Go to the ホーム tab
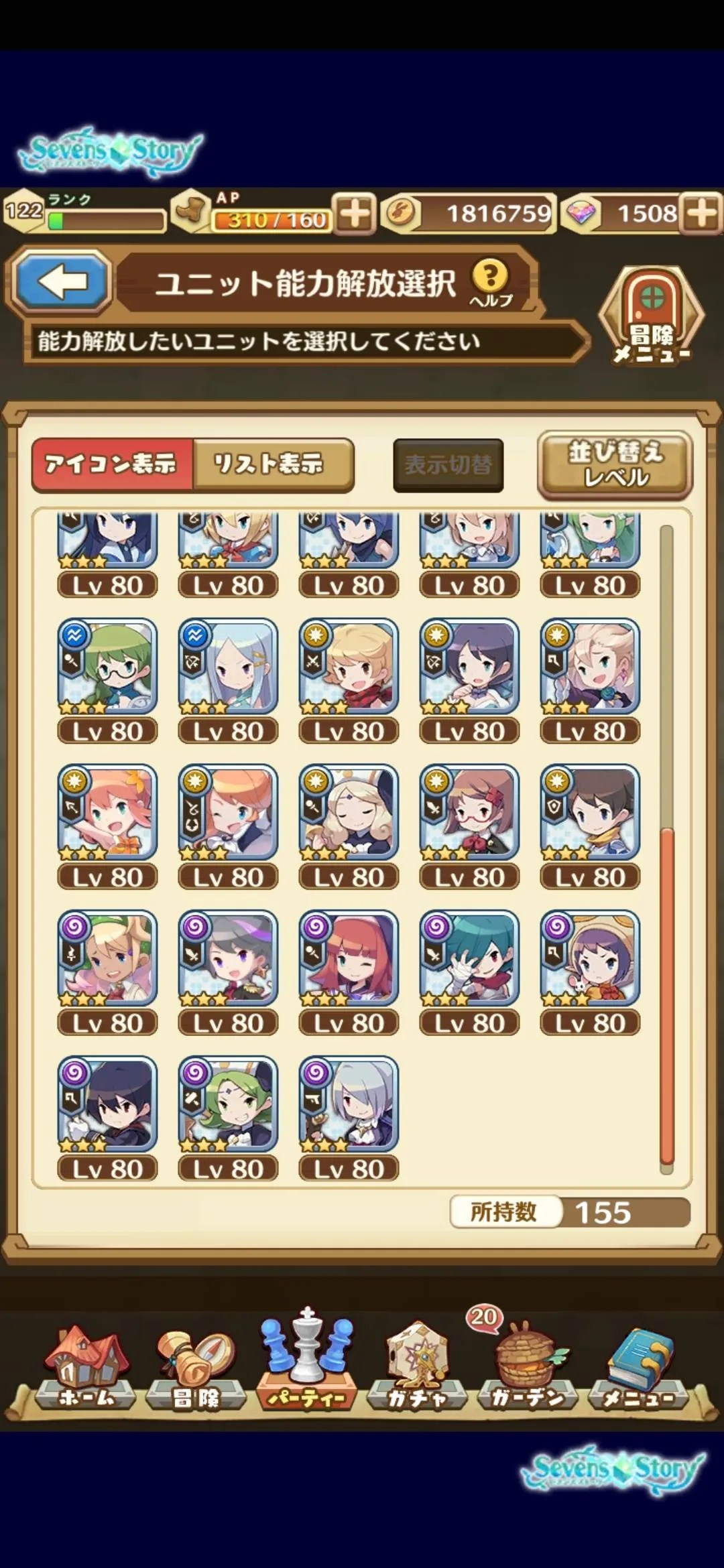Viewport: 724px width, 1568px height. 85,1367
